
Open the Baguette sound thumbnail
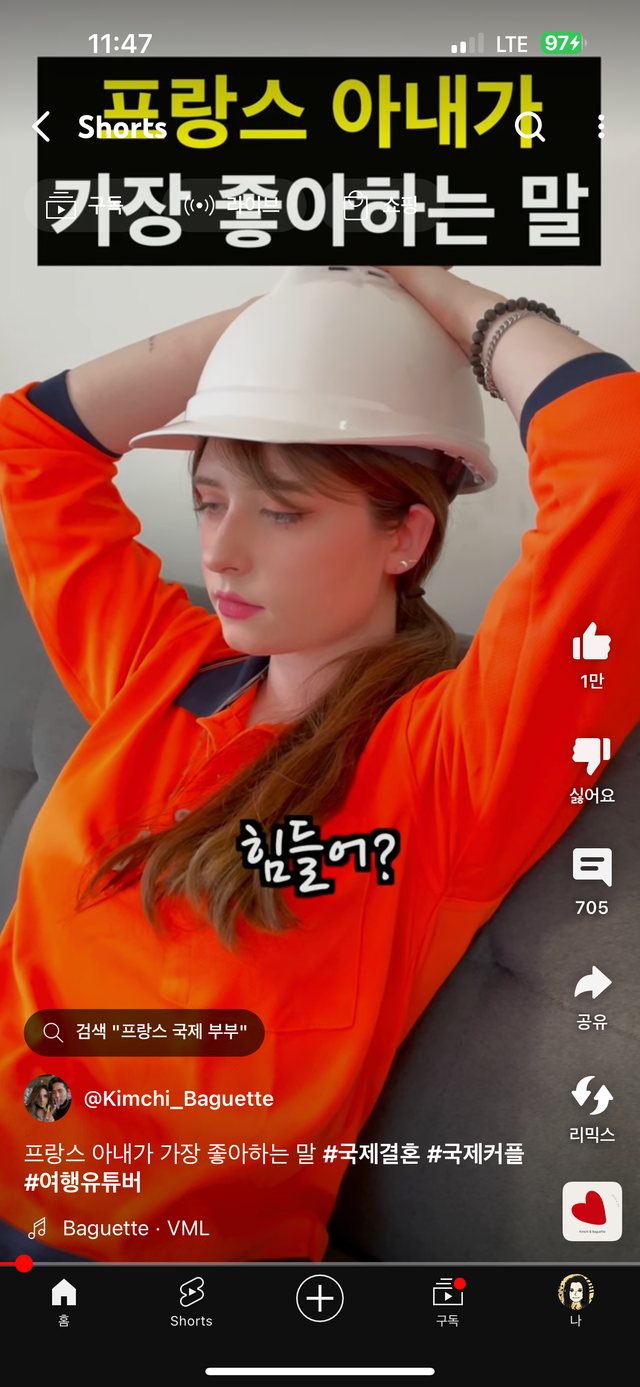coord(592,1211)
